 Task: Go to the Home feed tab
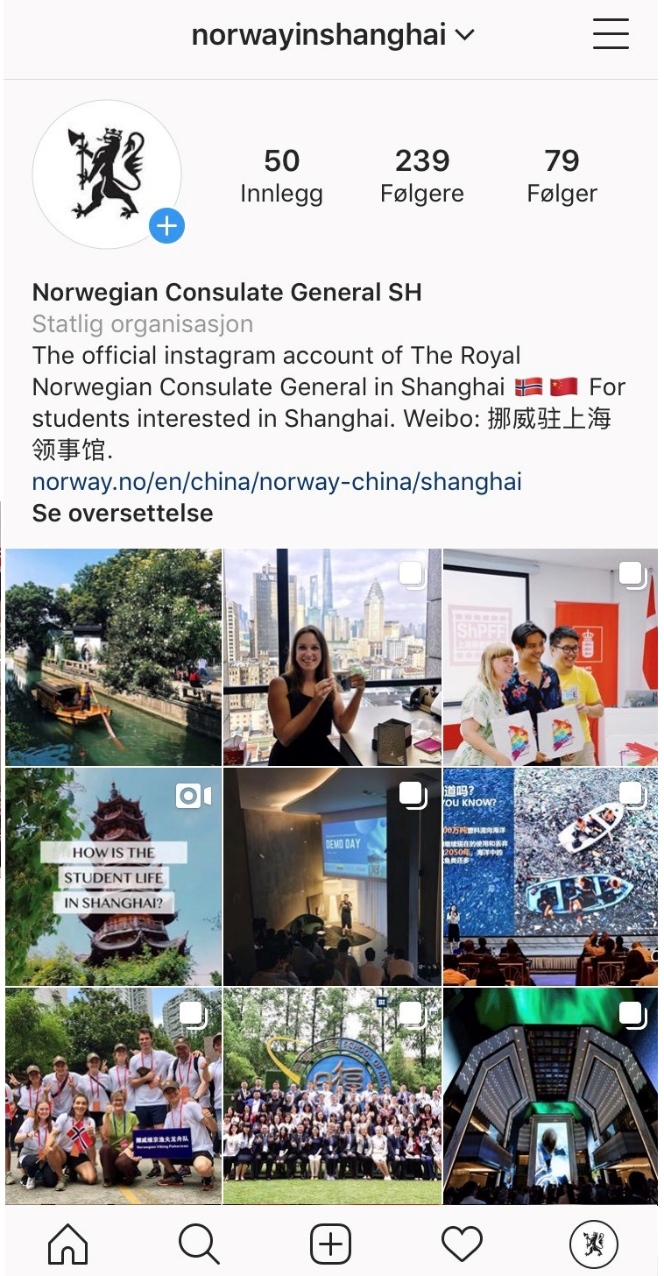(68, 1245)
